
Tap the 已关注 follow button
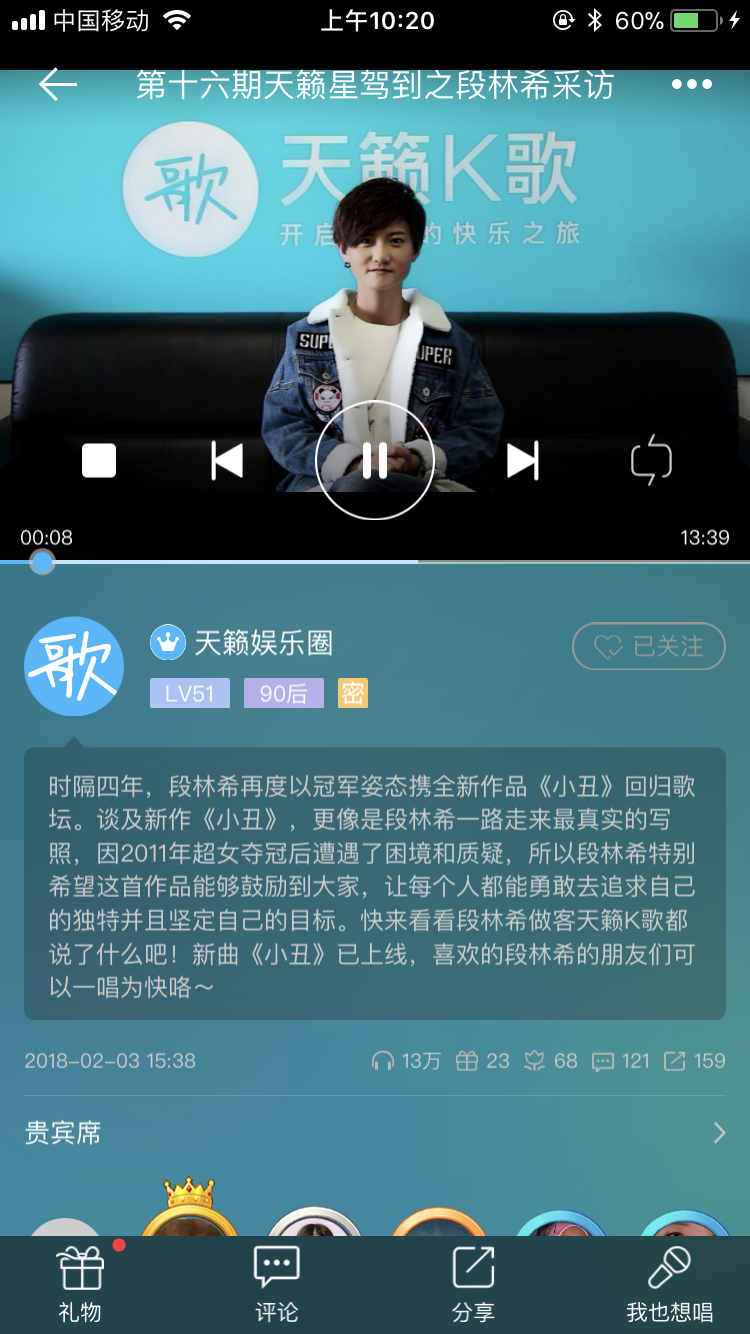click(x=649, y=647)
